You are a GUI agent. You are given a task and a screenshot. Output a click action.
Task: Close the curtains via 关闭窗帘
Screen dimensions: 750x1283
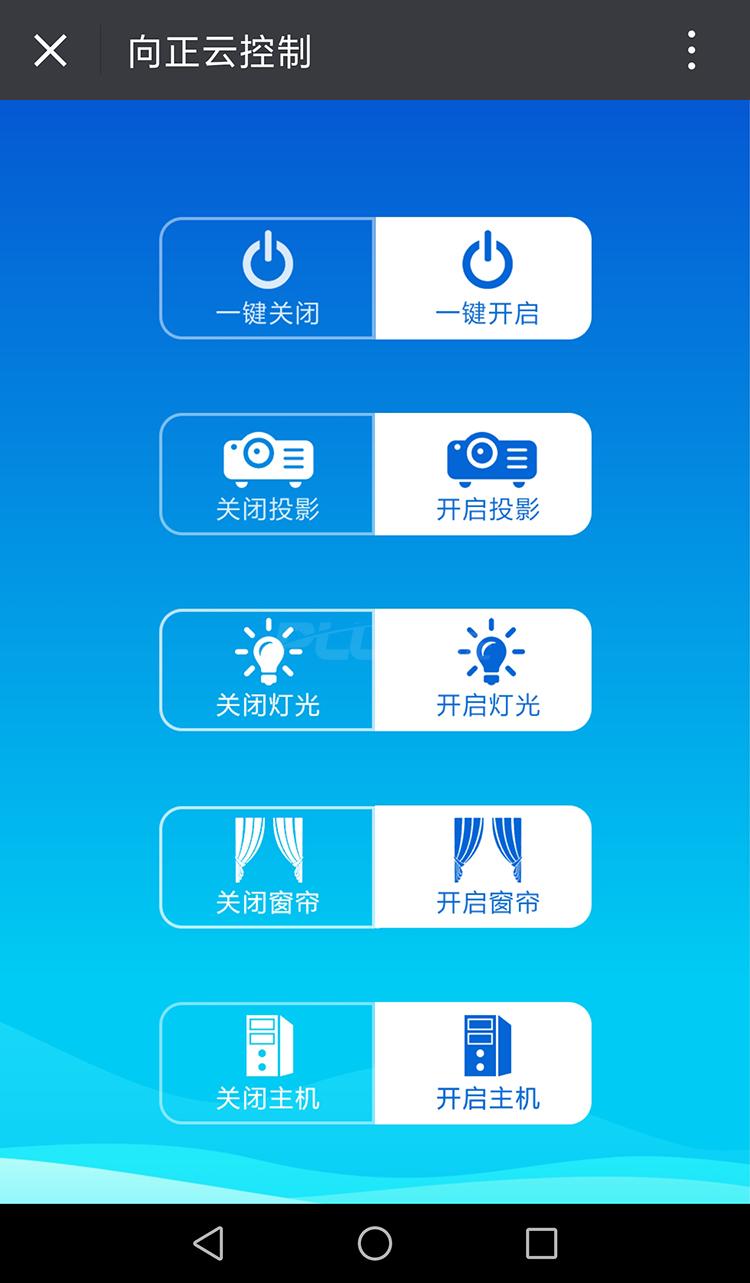coord(267,867)
